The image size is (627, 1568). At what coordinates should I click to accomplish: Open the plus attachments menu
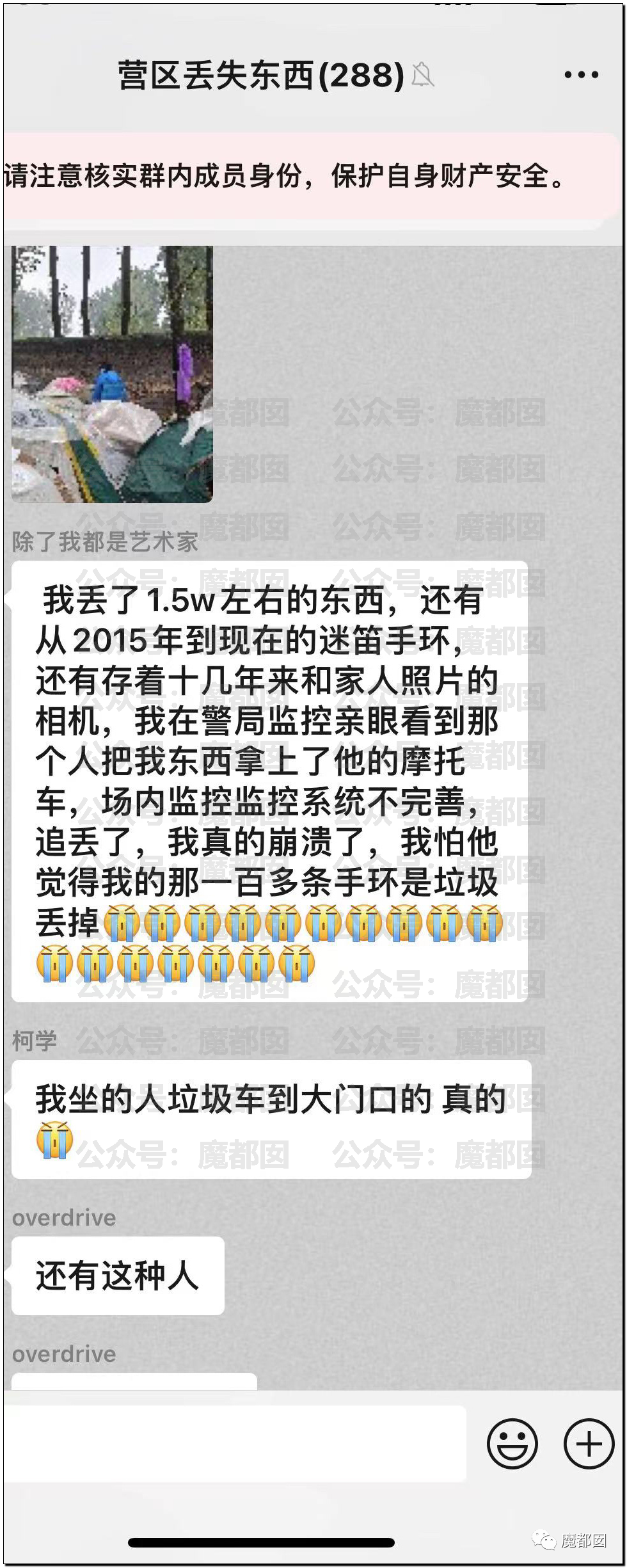pyautogui.click(x=588, y=1444)
